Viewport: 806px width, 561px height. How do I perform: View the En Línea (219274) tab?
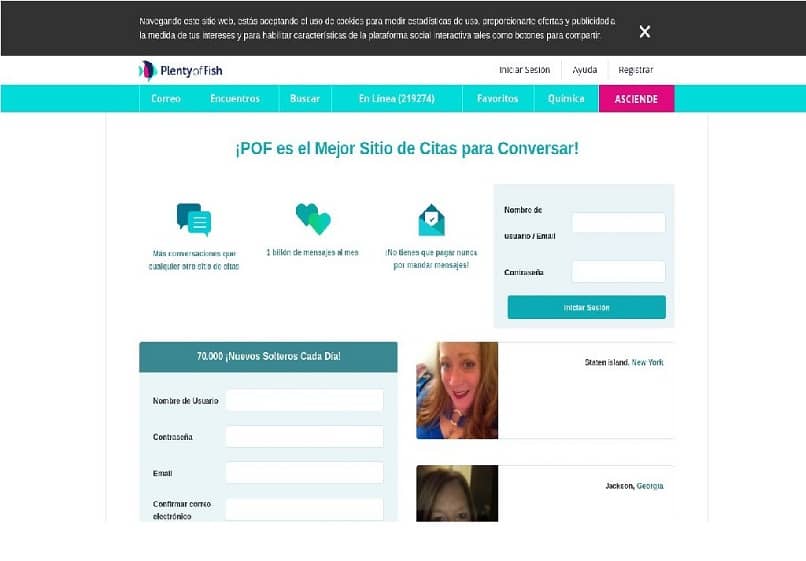click(x=397, y=99)
